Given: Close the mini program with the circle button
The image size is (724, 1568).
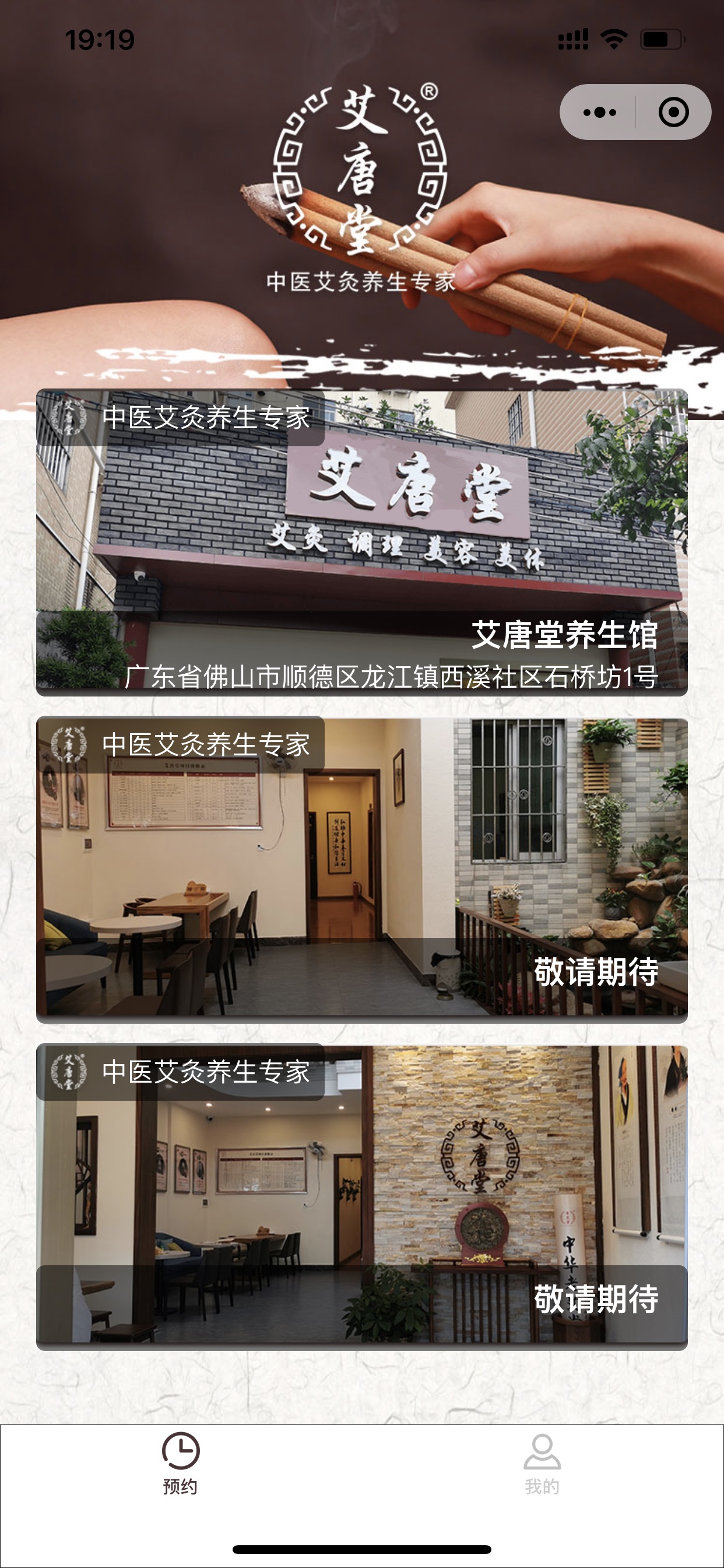Looking at the screenshot, I should (673, 112).
